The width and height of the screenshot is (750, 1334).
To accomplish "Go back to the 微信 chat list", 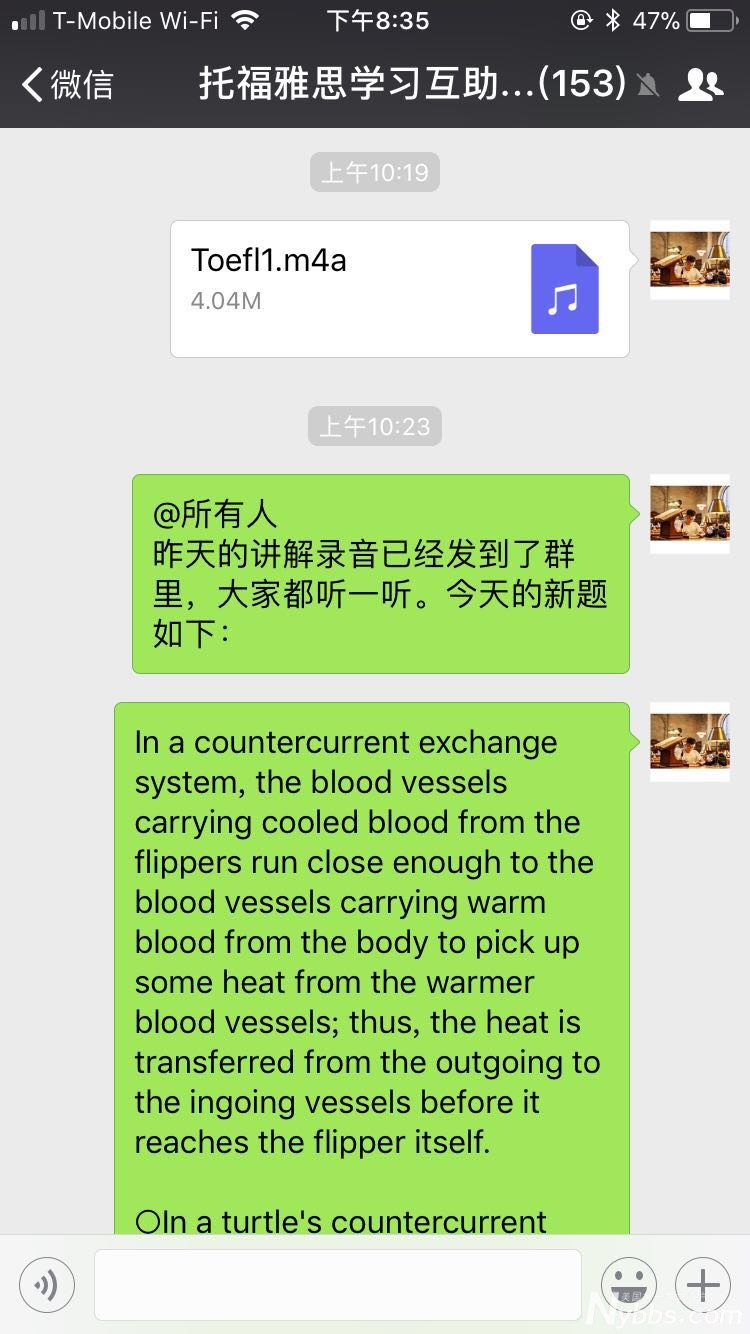I will (x=66, y=85).
